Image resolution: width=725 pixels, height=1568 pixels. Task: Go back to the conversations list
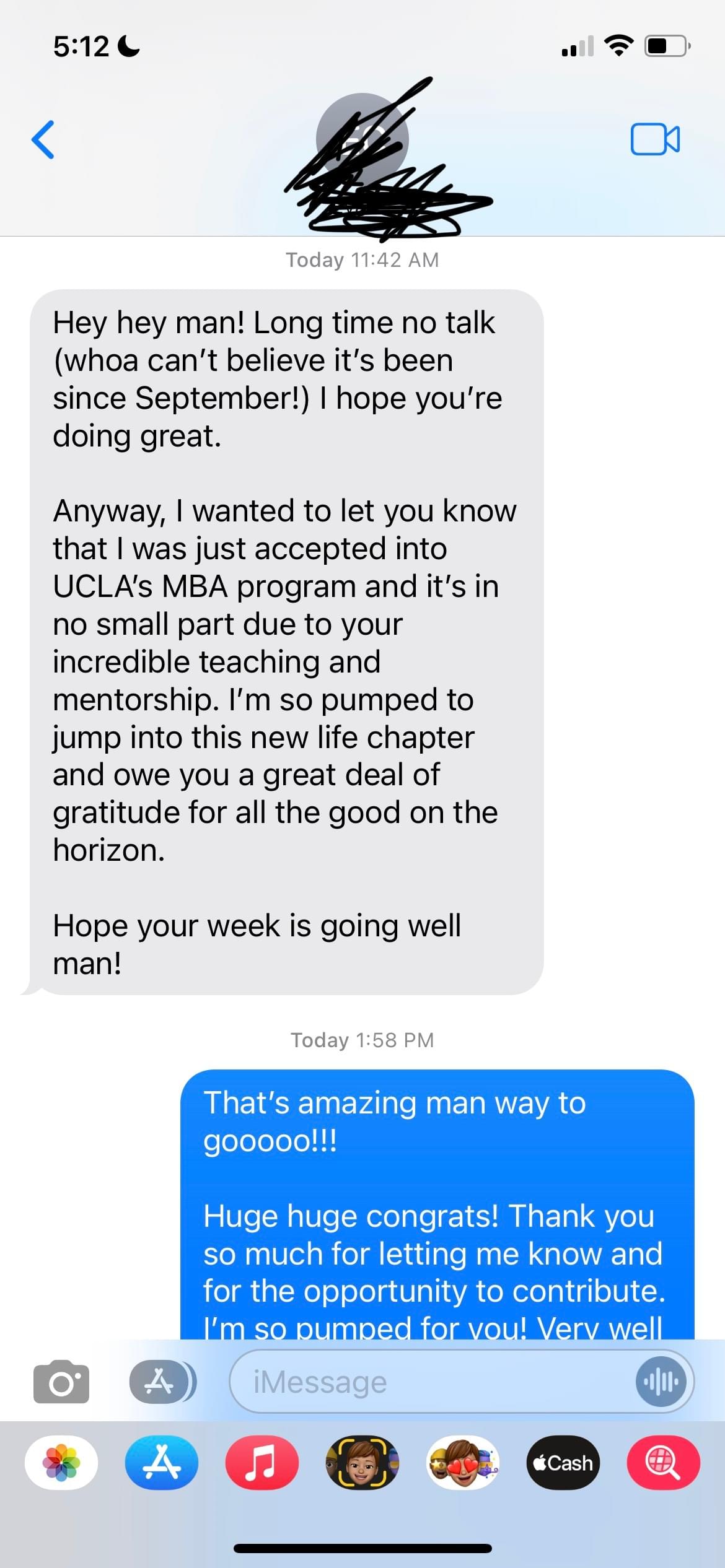pyautogui.click(x=43, y=140)
